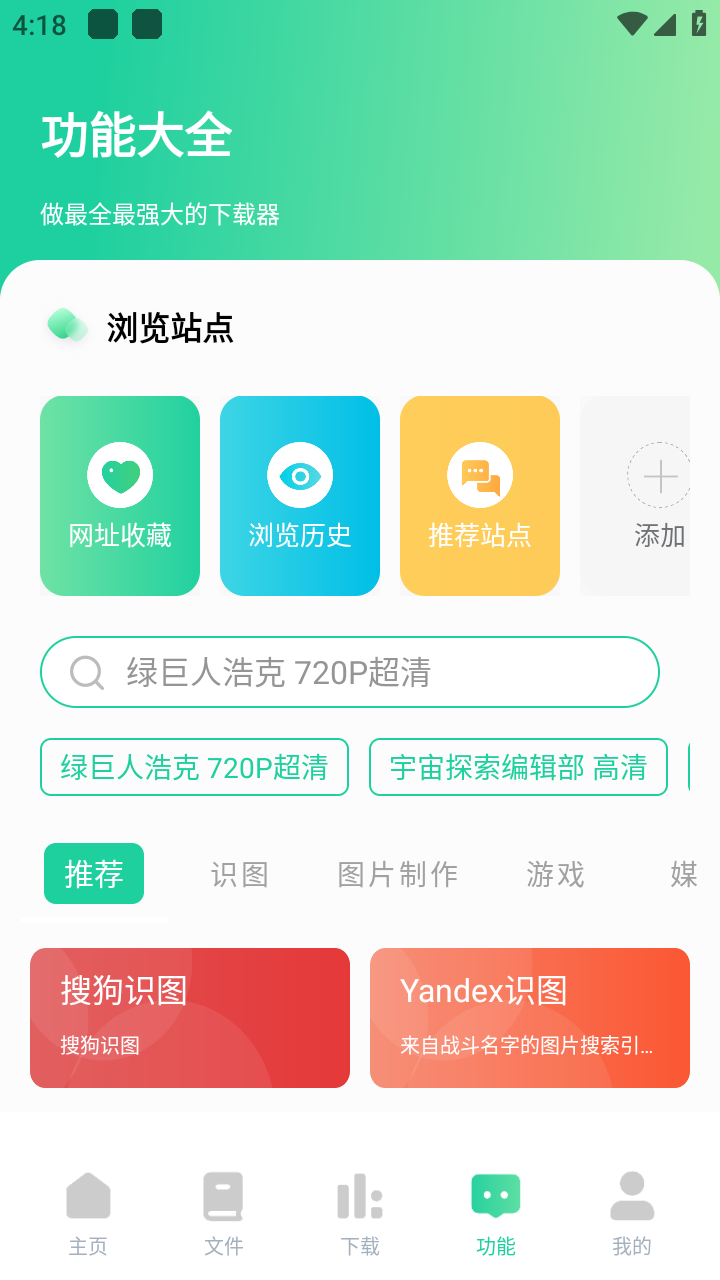
Task: Select the 游戏 games tab
Action: pos(555,874)
